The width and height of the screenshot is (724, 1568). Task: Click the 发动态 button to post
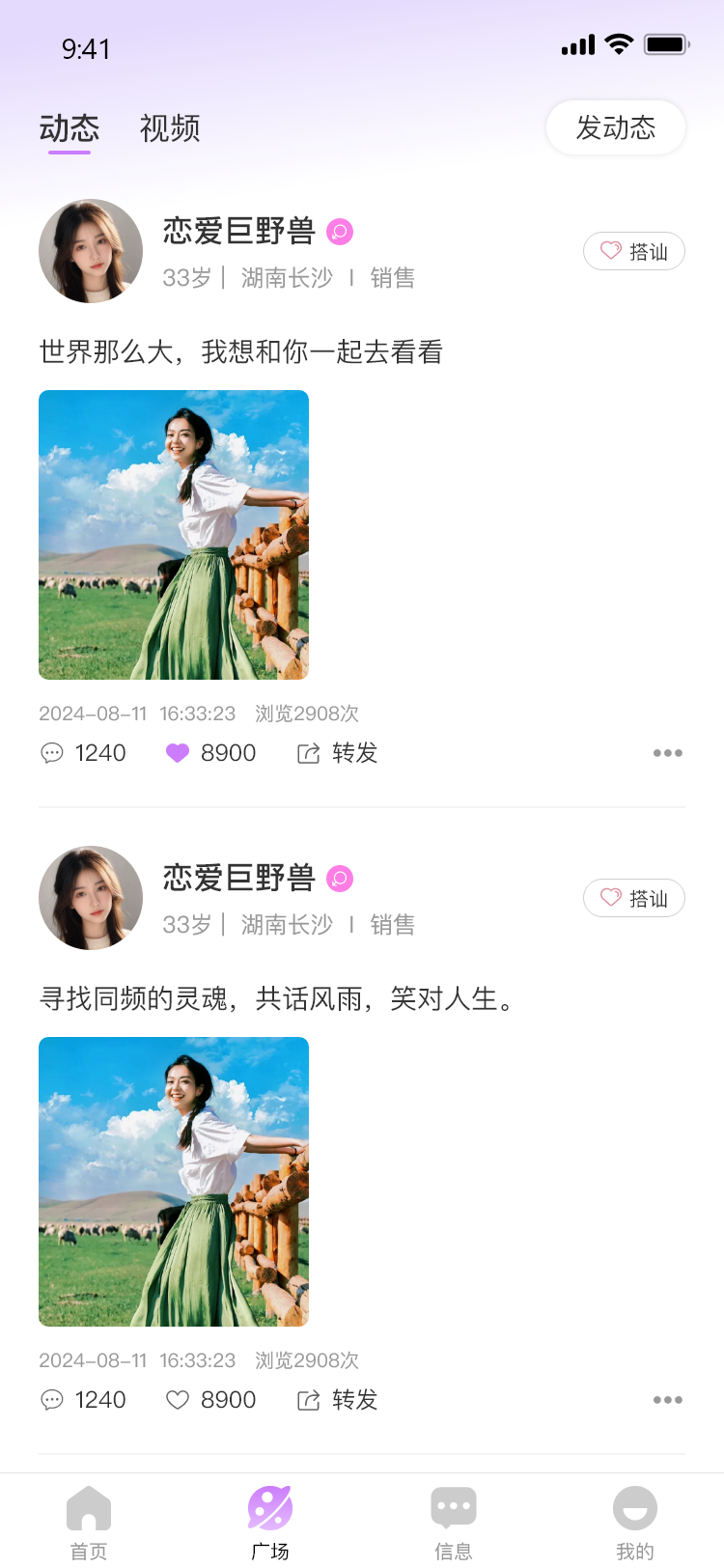point(615,126)
